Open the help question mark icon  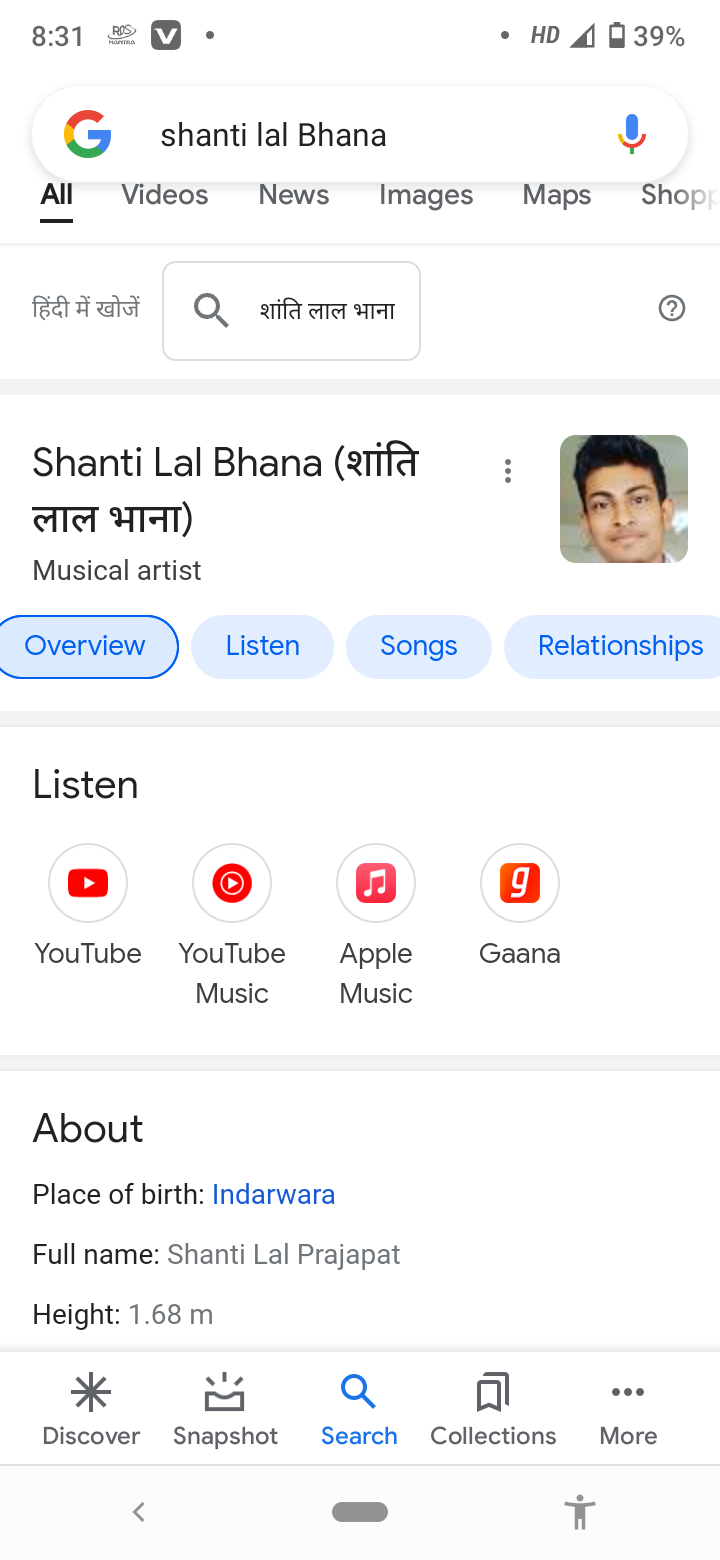[x=672, y=309]
